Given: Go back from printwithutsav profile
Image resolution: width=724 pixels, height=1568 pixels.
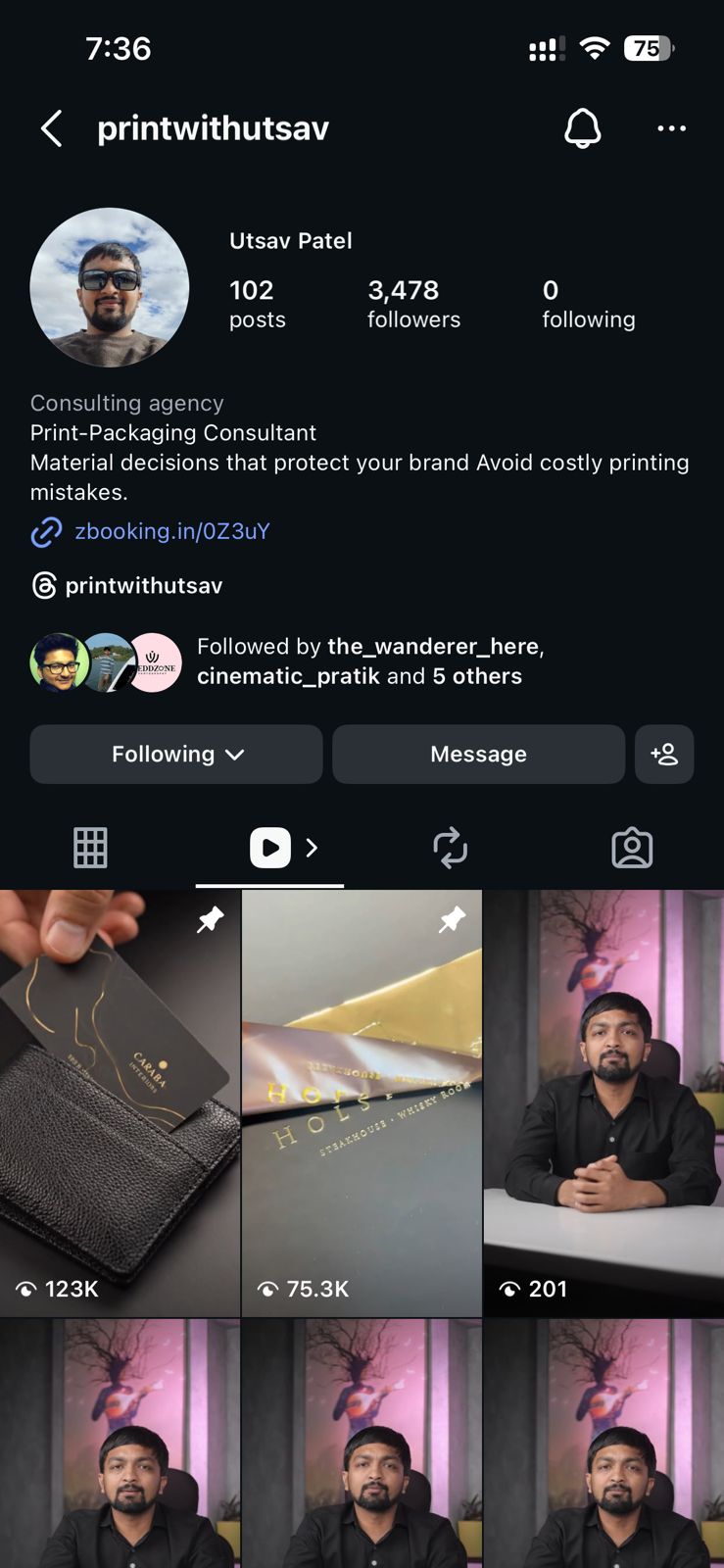Looking at the screenshot, I should 52,128.
